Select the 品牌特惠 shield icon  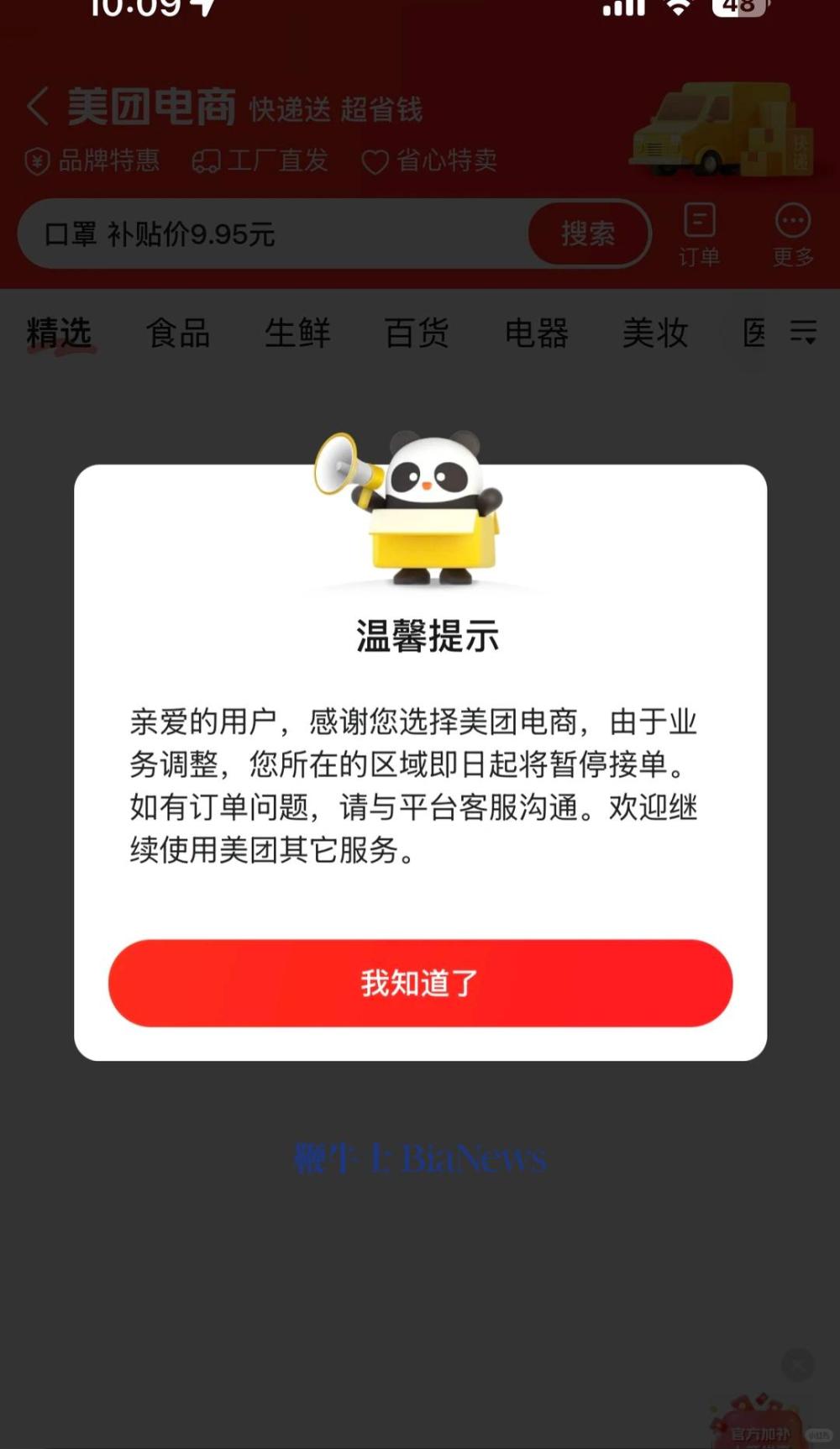pos(37,160)
